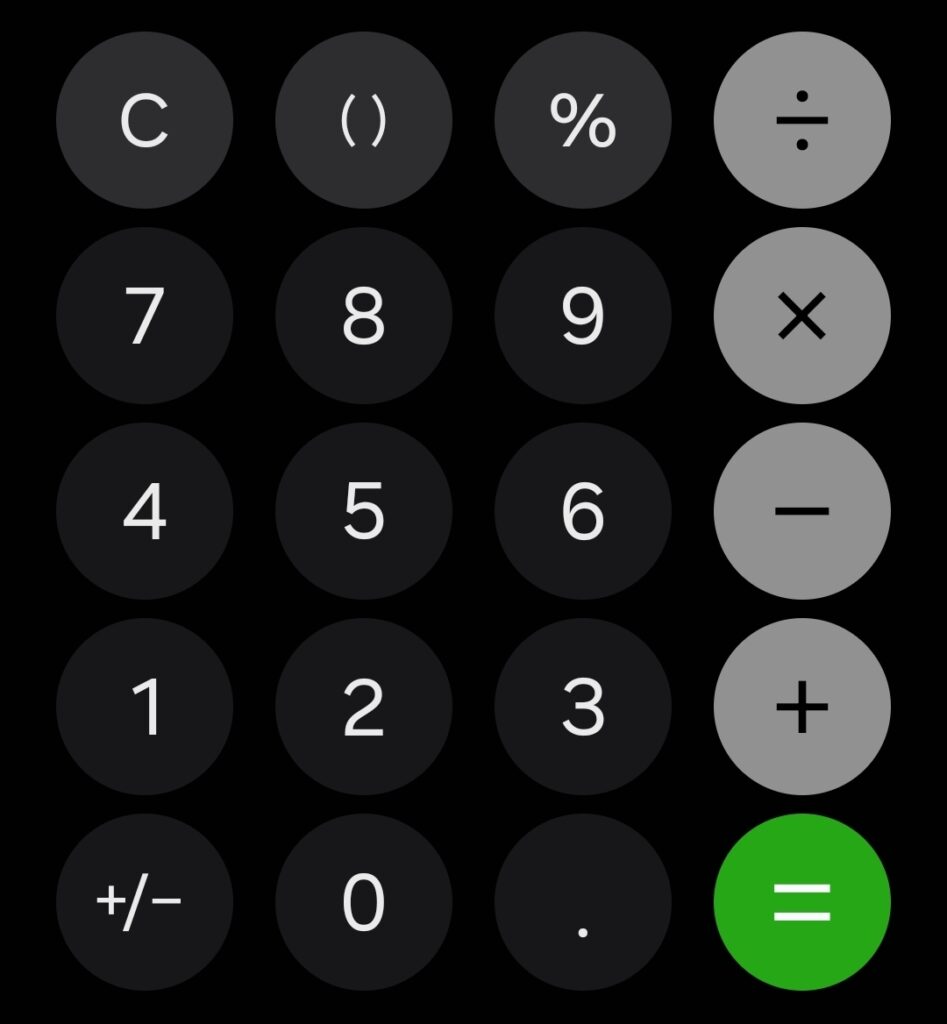Image resolution: width=947 pixels, height=1024 pixels.
Task: Add a decimal point
Action: tap(583, 901)
